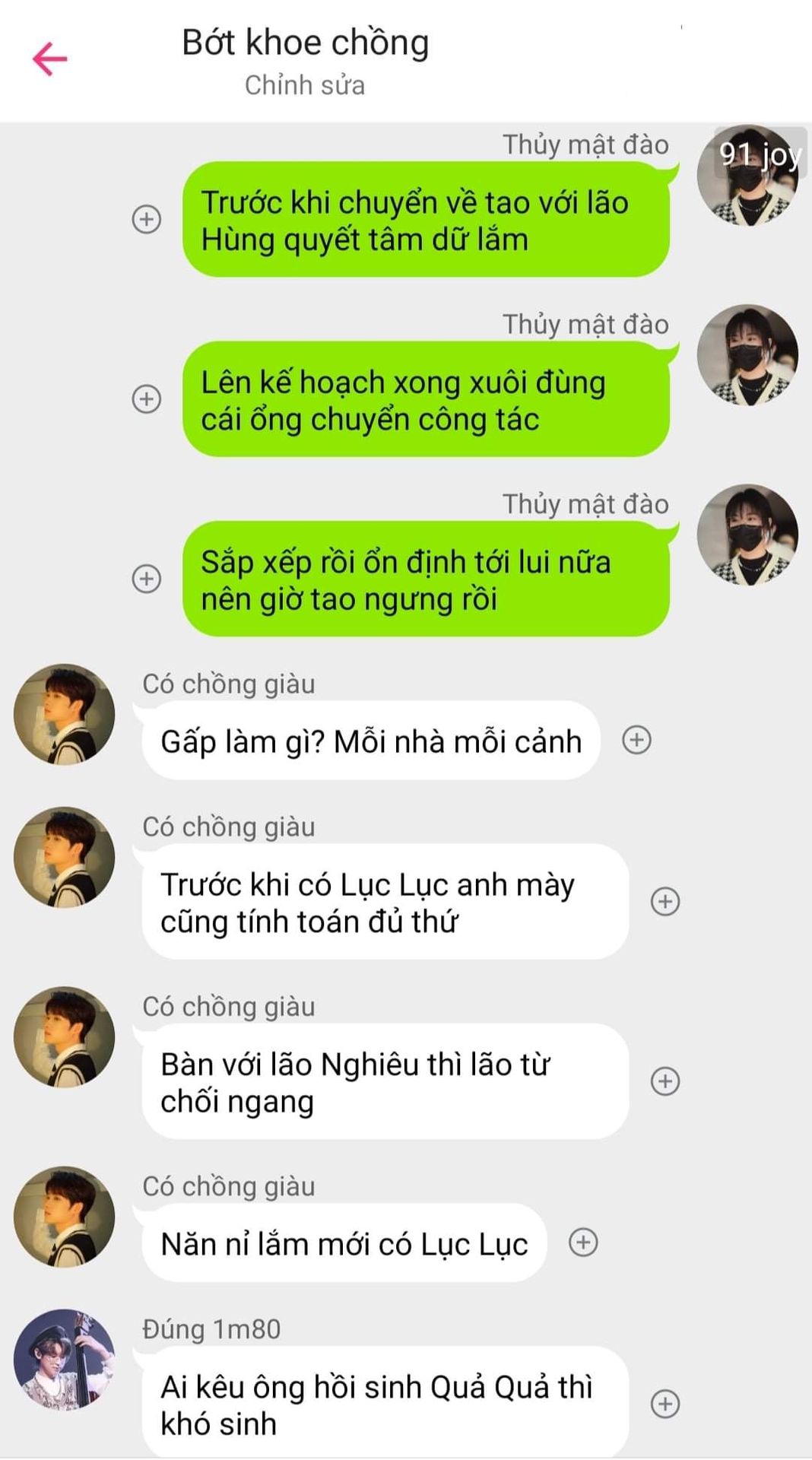Tap plus icon beside 'Bàn với lão Nghiêu' message
Viewport: 812px width, 1460px height.
coord(665,1081)
